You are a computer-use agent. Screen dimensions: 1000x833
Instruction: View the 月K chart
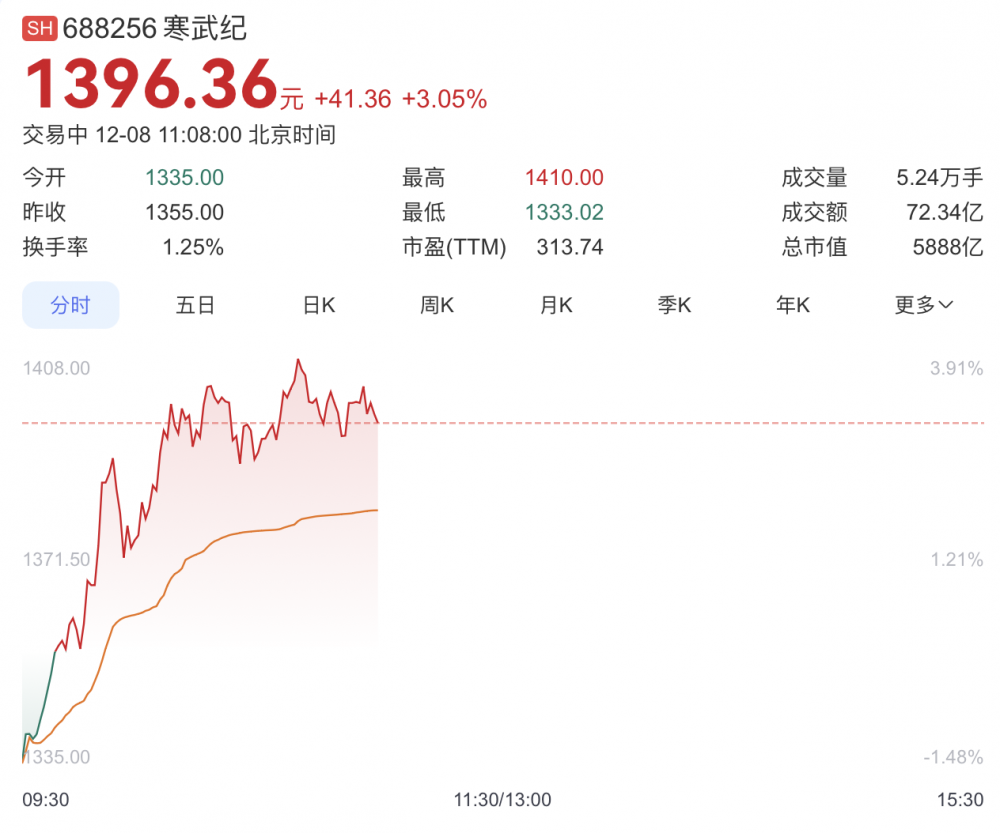pos(556,305)
